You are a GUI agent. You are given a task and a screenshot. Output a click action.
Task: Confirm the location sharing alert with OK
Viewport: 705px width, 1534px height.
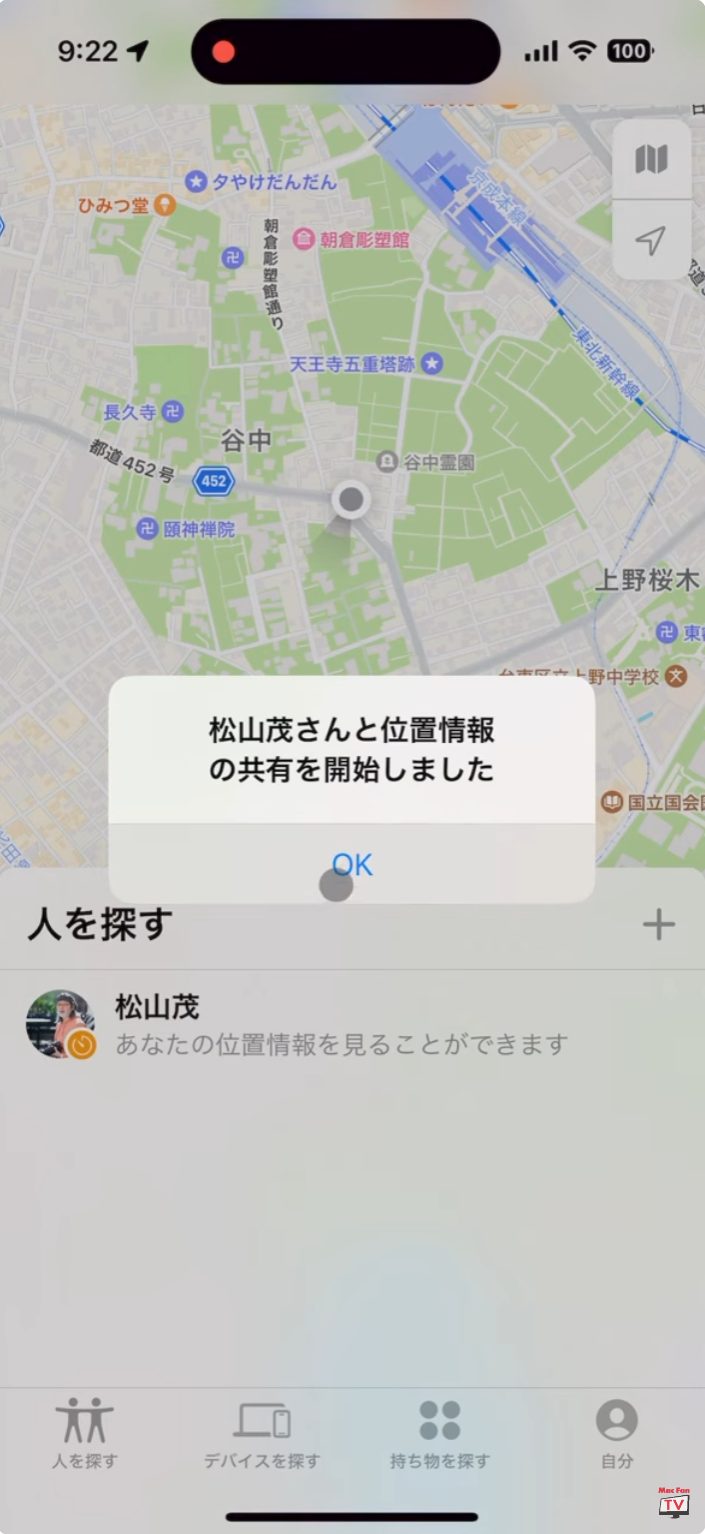click(x=352, y=864)
